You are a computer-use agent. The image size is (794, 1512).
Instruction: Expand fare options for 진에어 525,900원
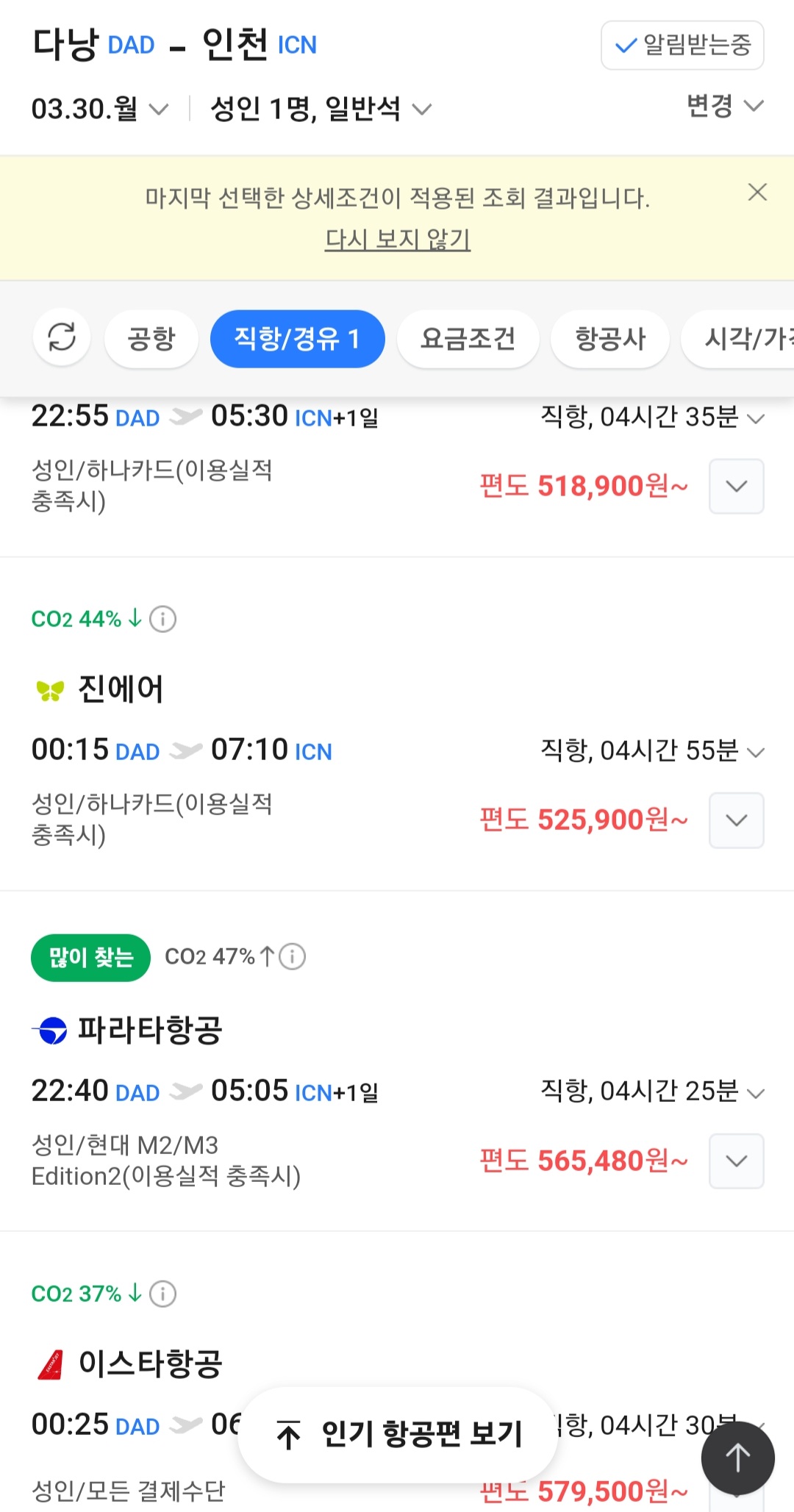tap(736, 820)
